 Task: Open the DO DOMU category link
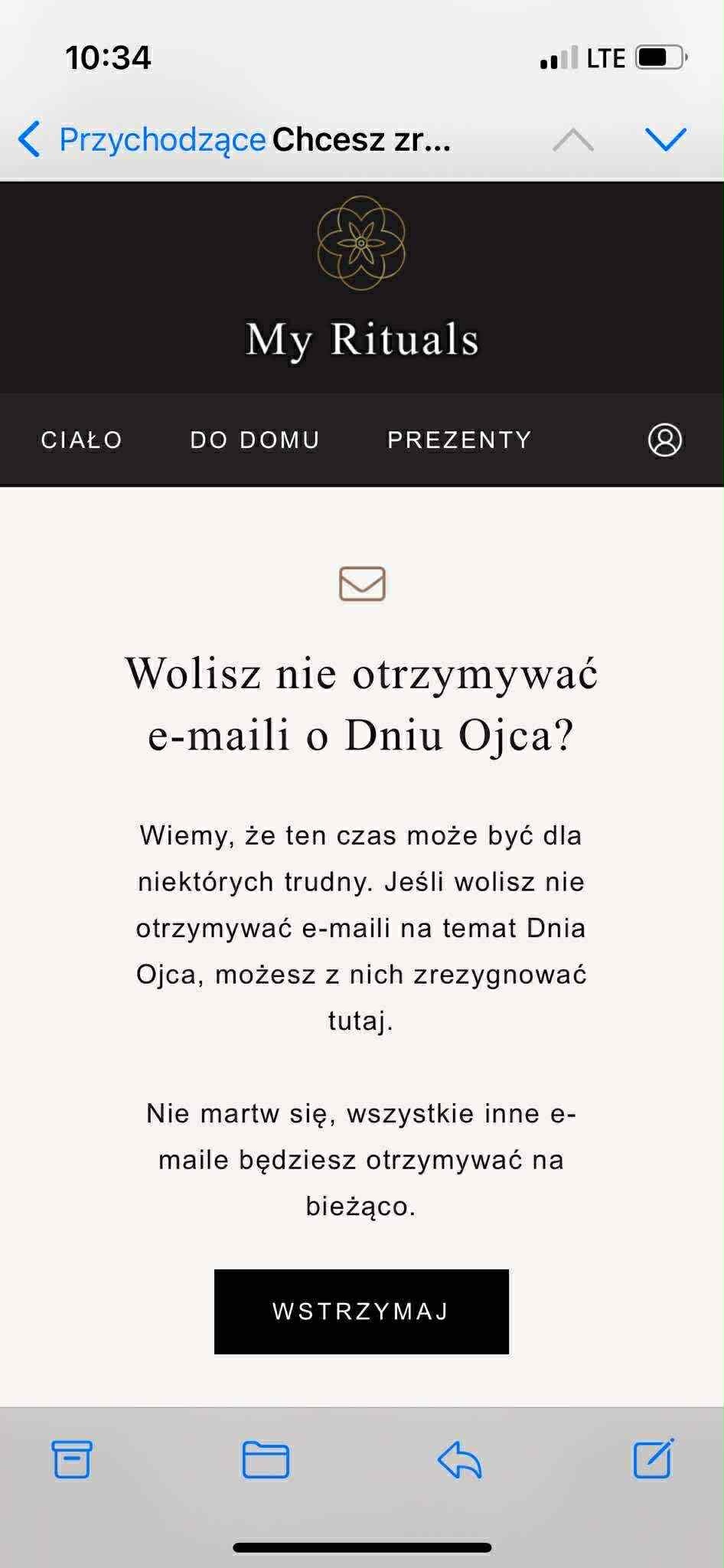coord(255,439)
